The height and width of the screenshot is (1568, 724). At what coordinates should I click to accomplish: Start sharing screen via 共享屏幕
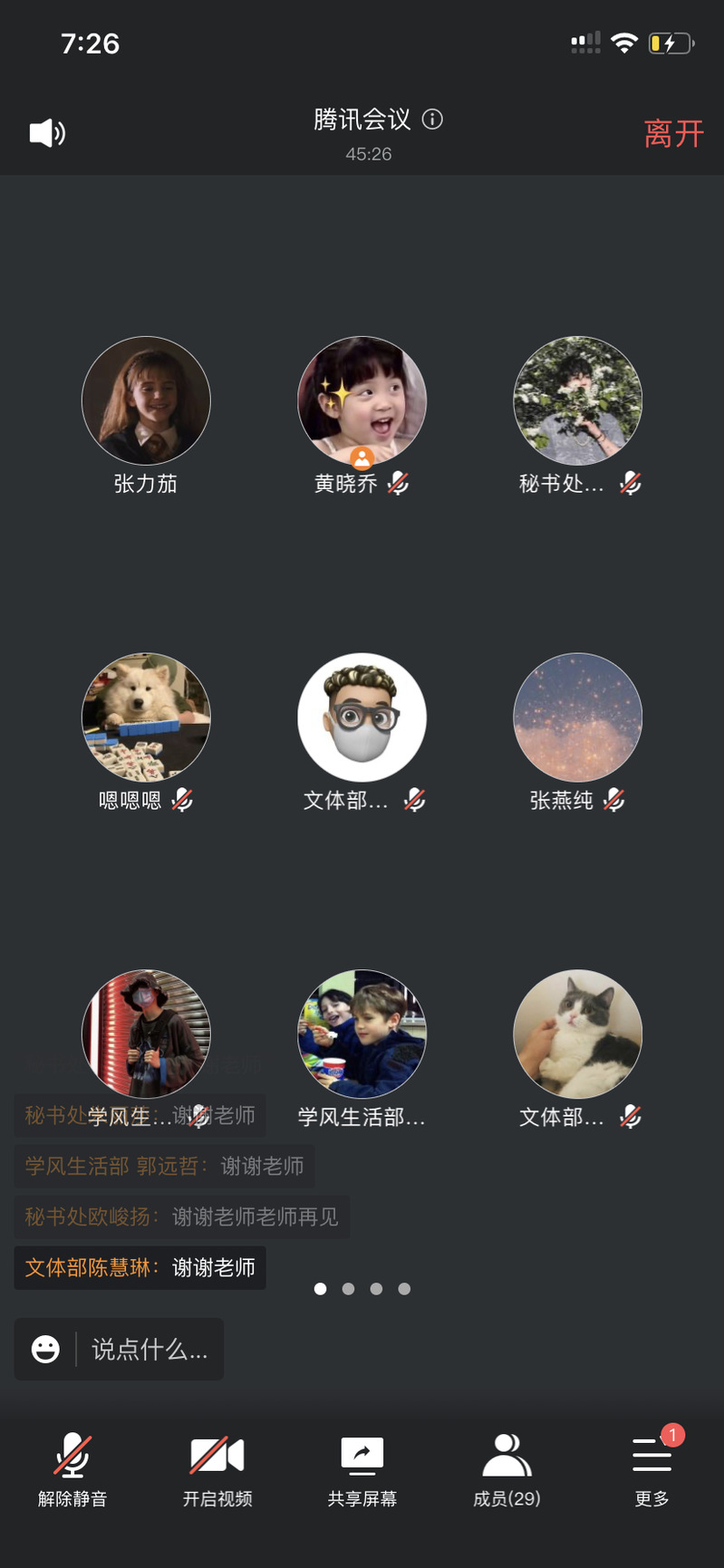tap(362, 1469)
